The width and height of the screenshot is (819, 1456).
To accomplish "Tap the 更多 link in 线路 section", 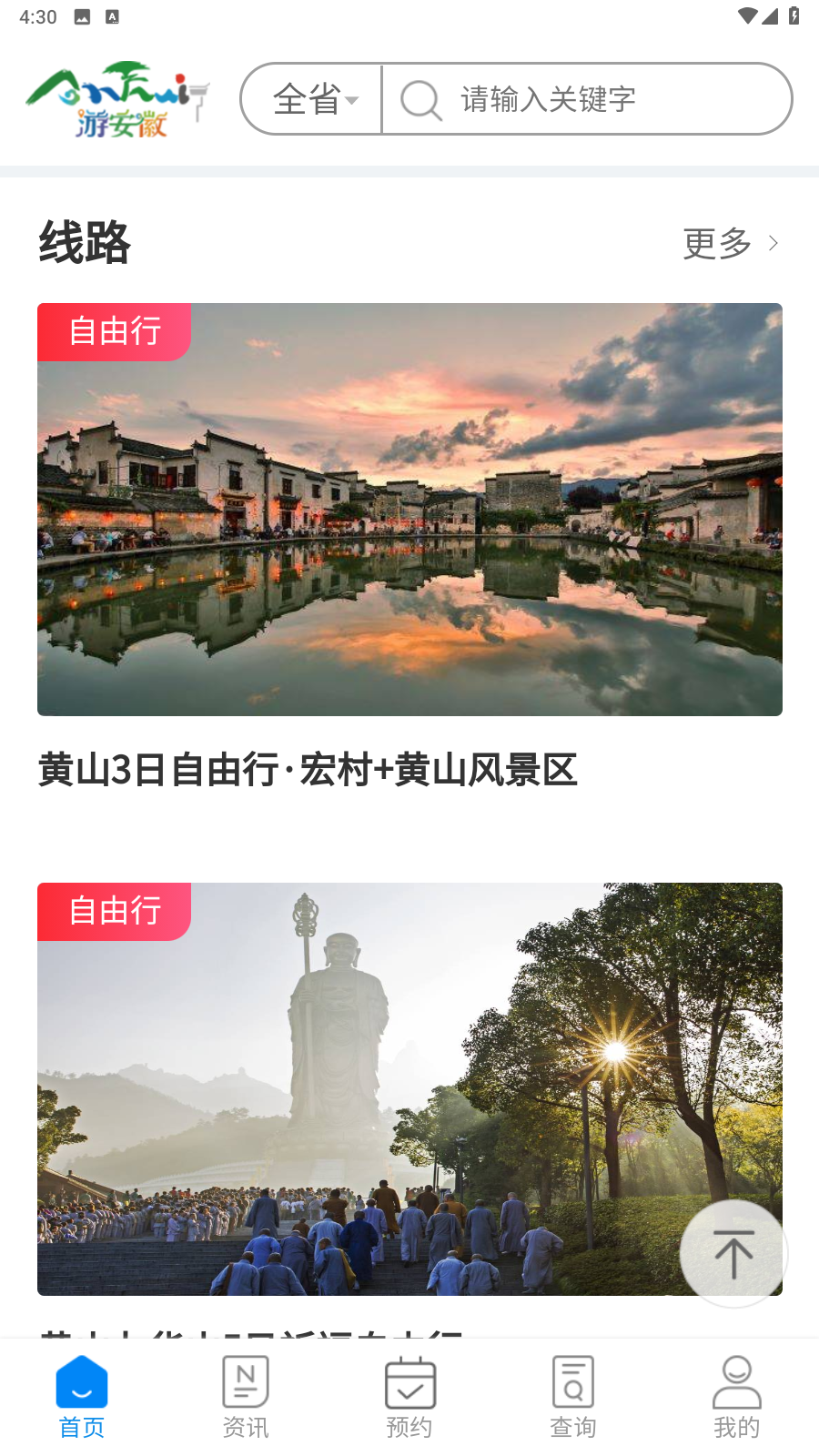I will pyautogui.click(x=718, y=243).
